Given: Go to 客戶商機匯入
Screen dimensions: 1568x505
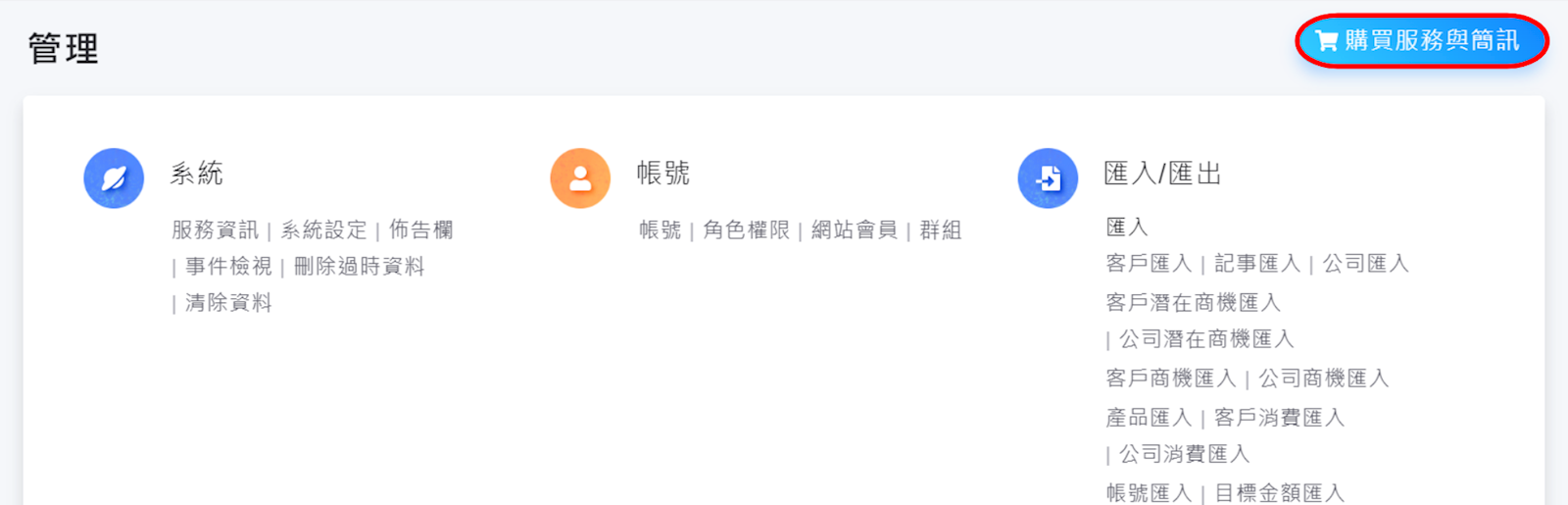Looking at the screenshot, I should coord(1171,379).
